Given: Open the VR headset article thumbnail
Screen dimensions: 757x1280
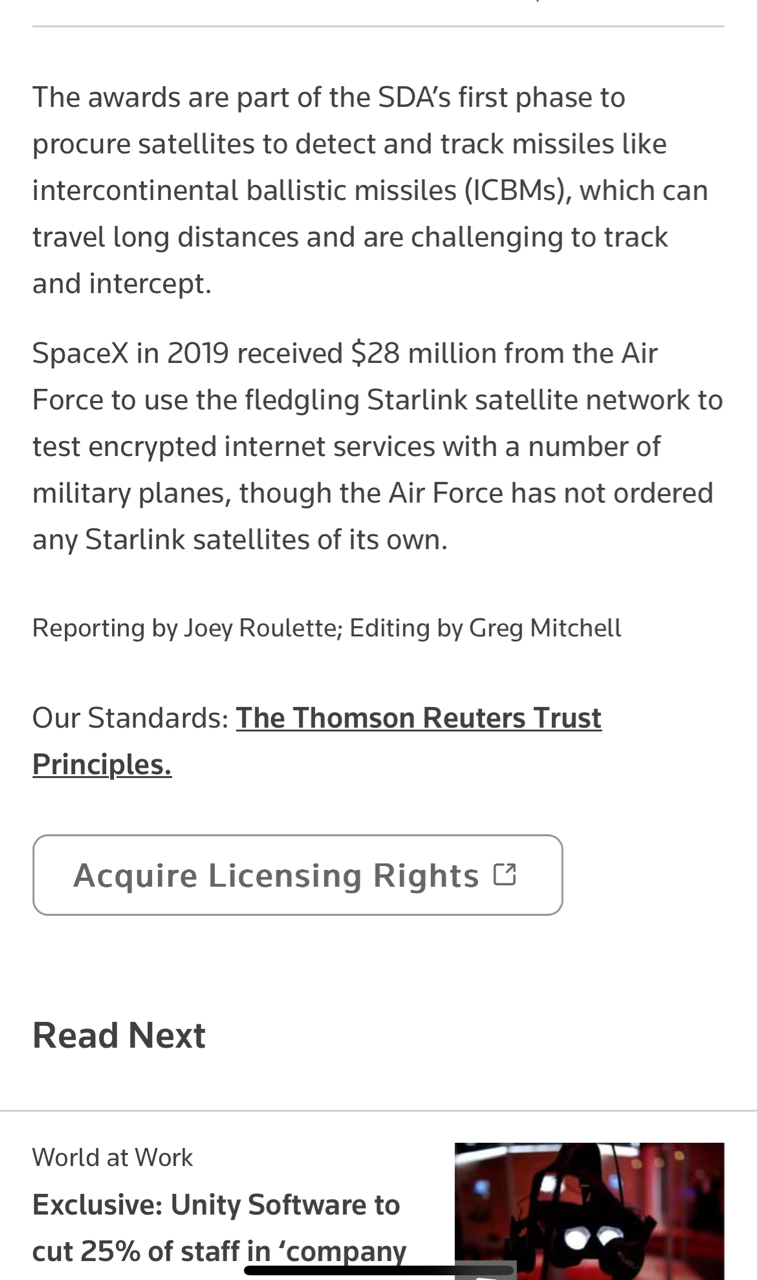Looking at the screenshot, I should click(x=589, y=1211).
